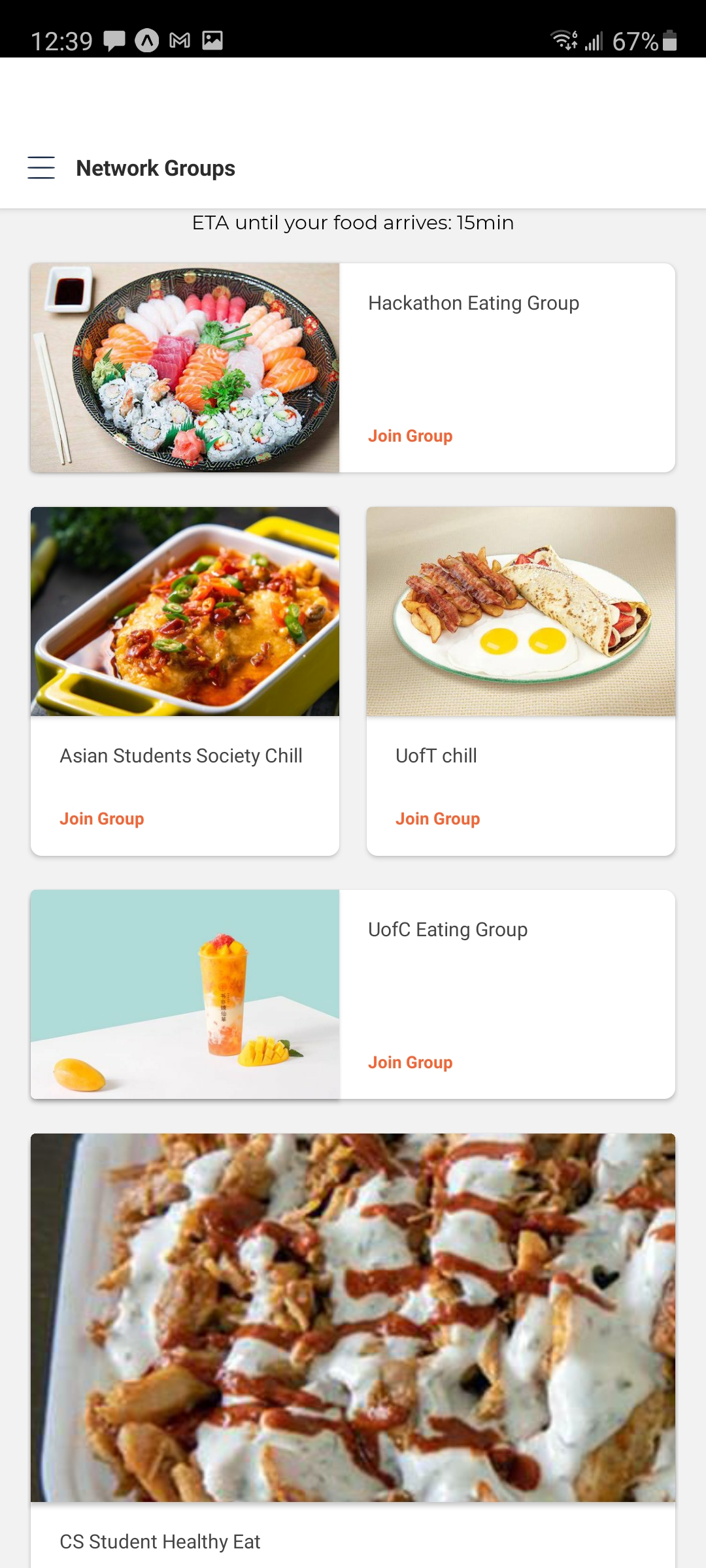Join the UofC Eating Group
This screenshot has height=1568, width=706.
410,1062
